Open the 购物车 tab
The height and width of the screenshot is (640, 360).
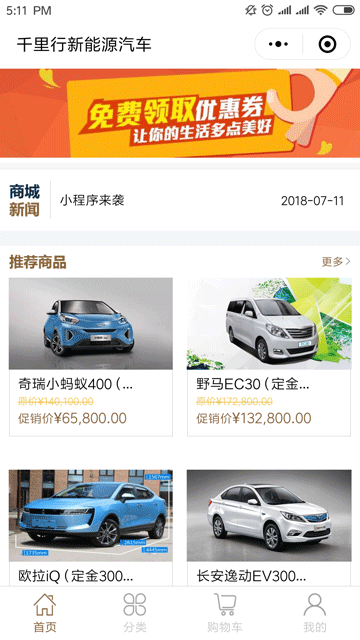(x=225, y=613)
